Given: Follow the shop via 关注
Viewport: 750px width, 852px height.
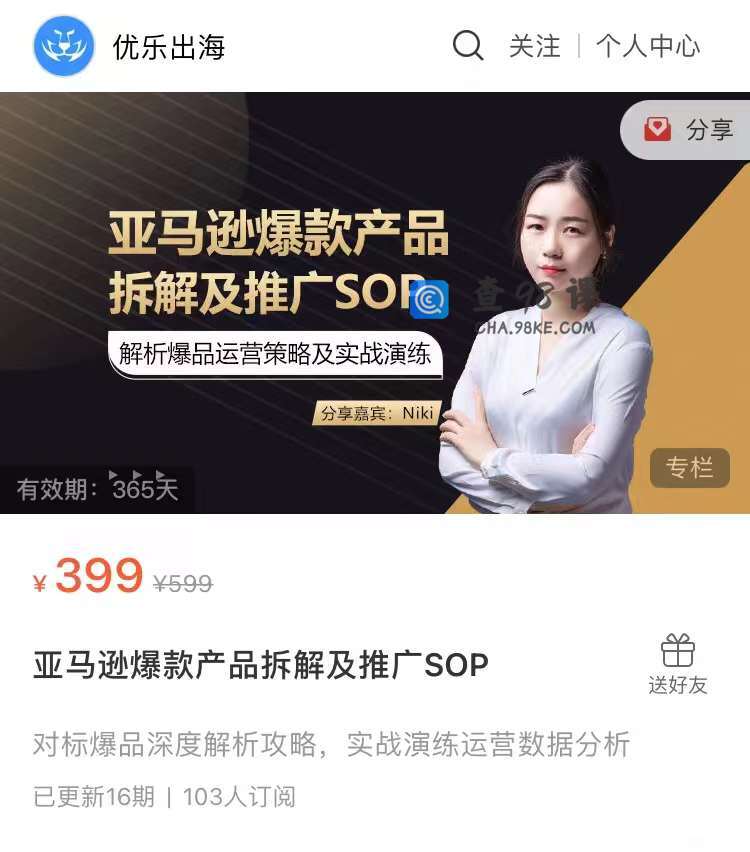Looking at the screenshot, I should point(535,46).
